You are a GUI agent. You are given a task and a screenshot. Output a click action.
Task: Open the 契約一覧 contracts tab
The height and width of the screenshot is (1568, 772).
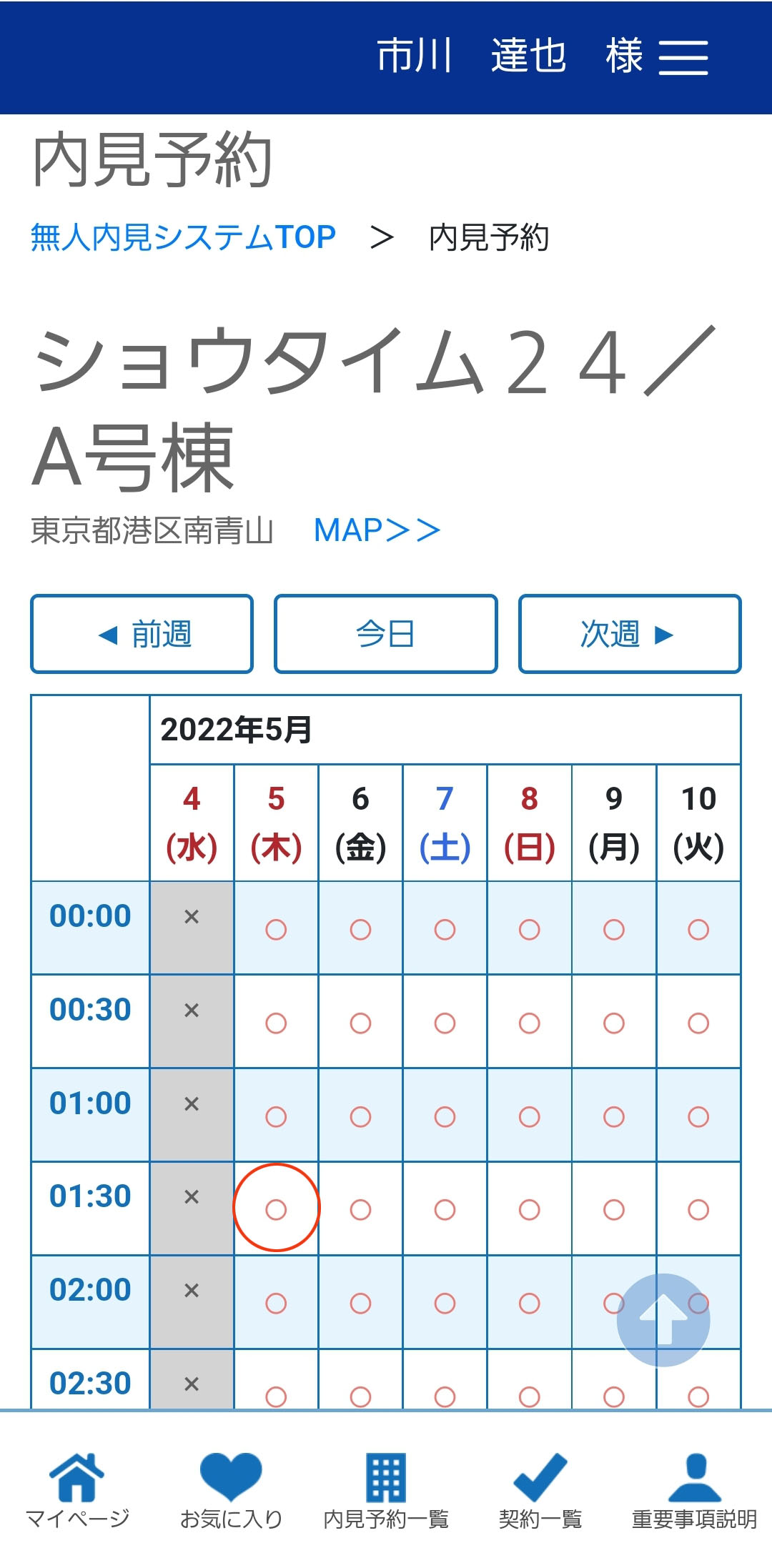[x=540, y=1489]
